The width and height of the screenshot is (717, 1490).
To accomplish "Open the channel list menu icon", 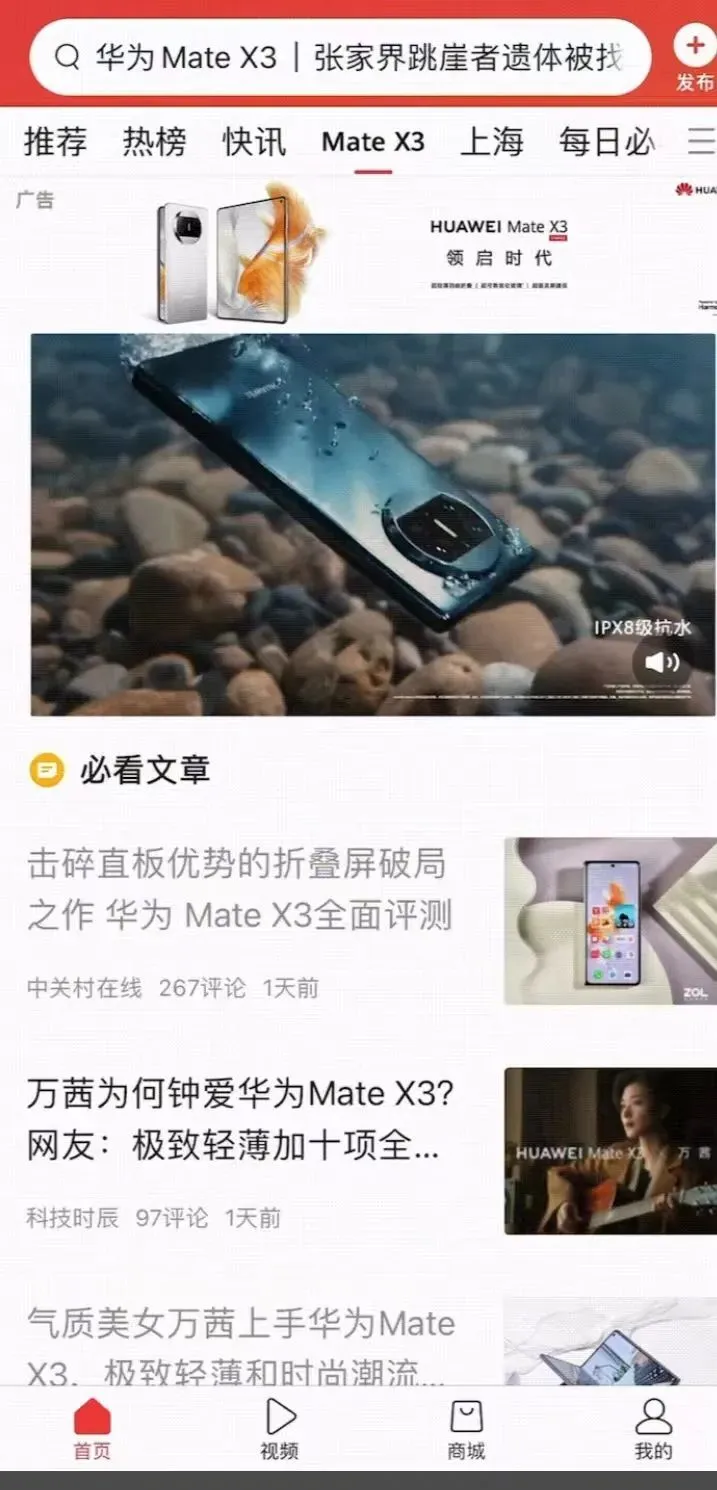I will coord(700,142).
